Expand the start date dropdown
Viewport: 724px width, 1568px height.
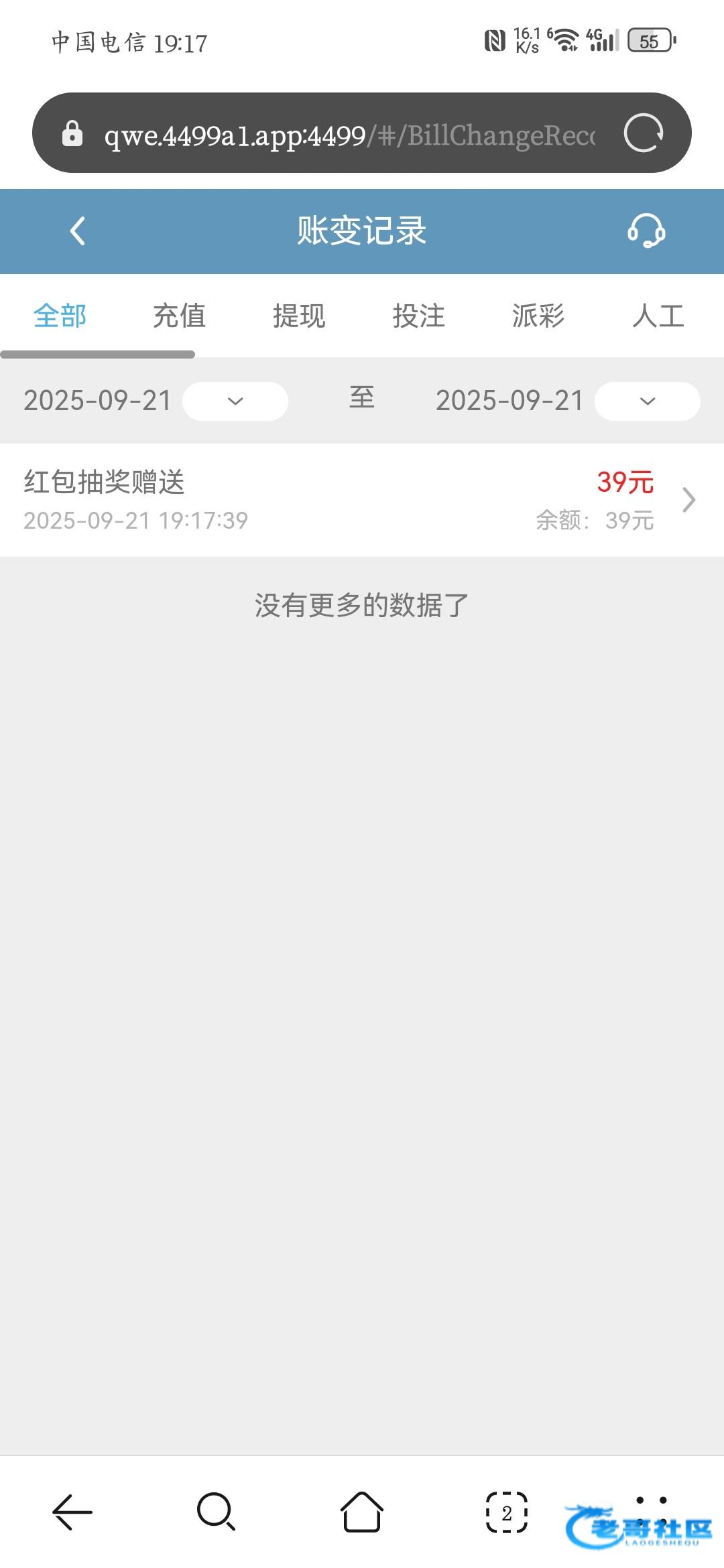235,401
